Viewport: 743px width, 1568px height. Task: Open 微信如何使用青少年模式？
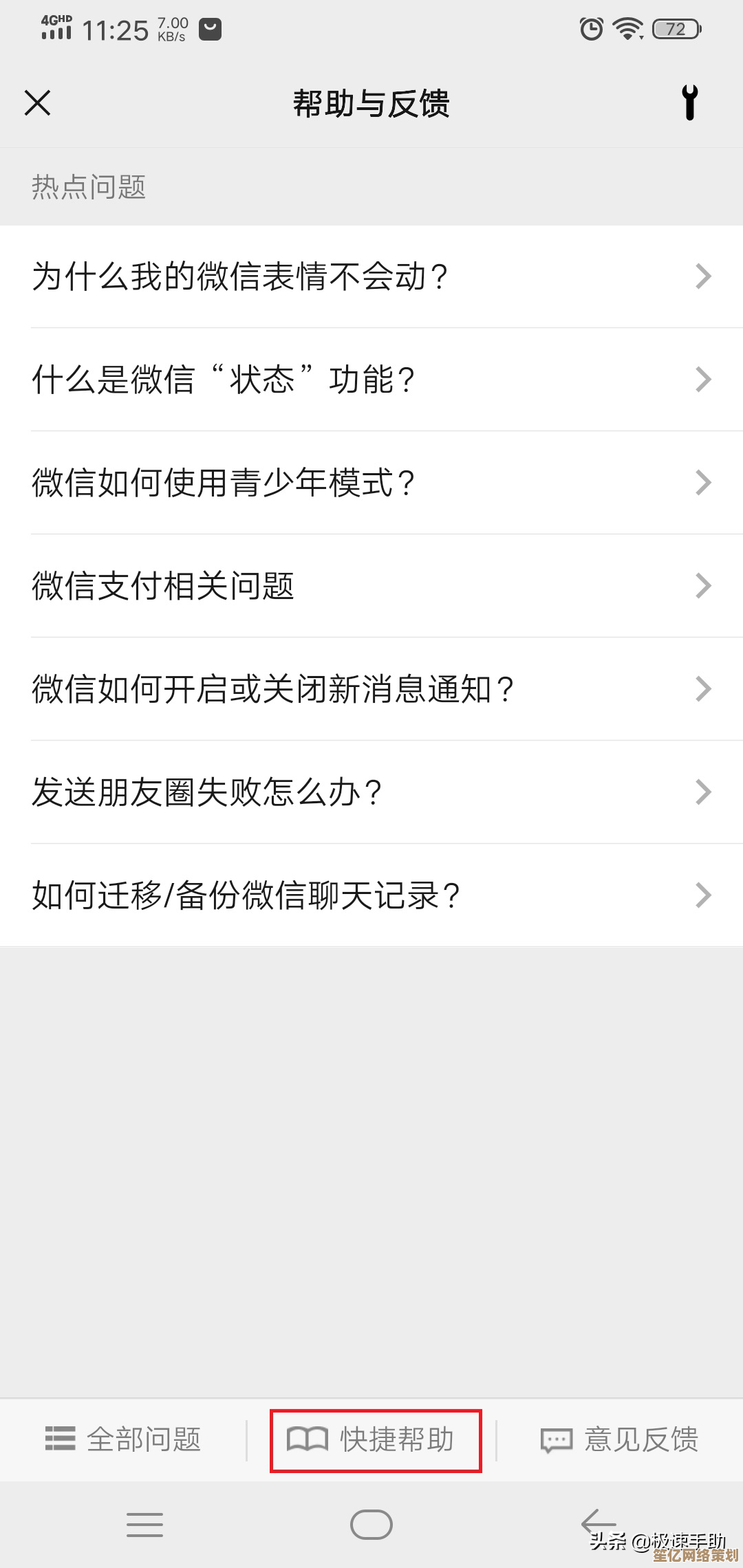(x=371, y=483)
